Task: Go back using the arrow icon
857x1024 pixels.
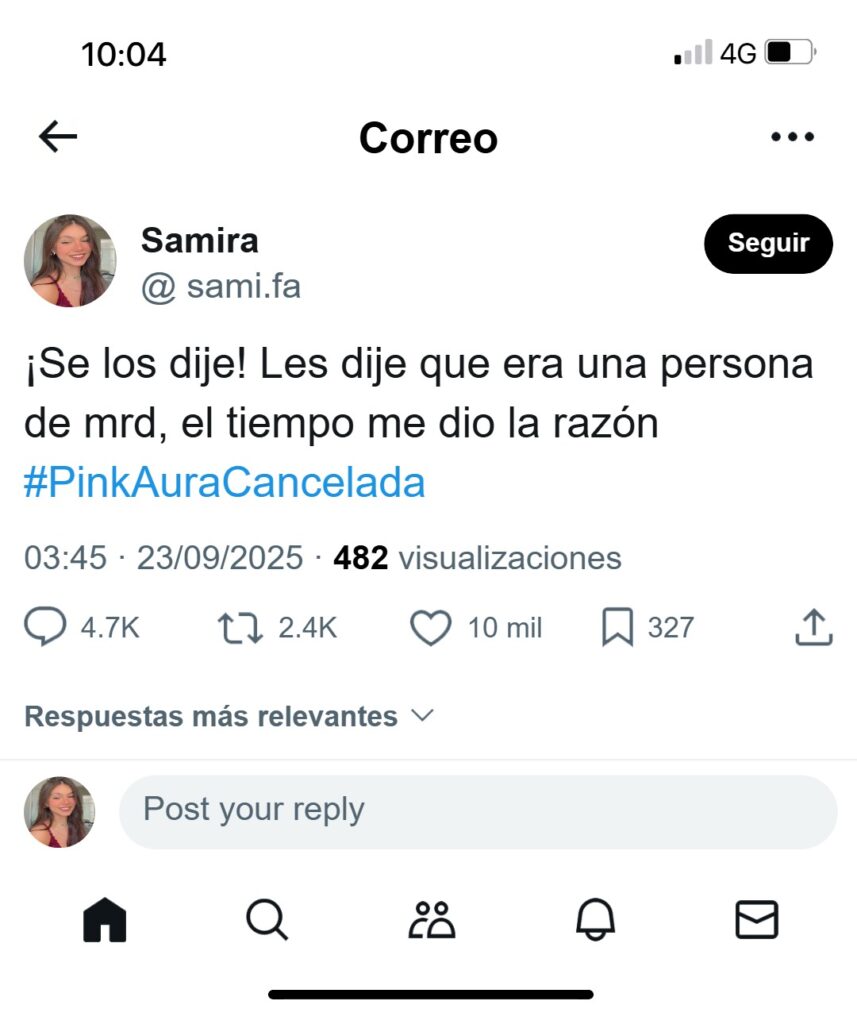Action: click(57, 137)
